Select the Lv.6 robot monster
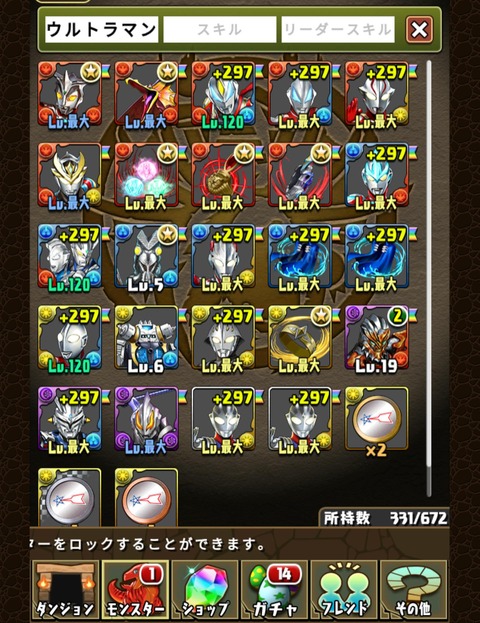 pos(146,339)
